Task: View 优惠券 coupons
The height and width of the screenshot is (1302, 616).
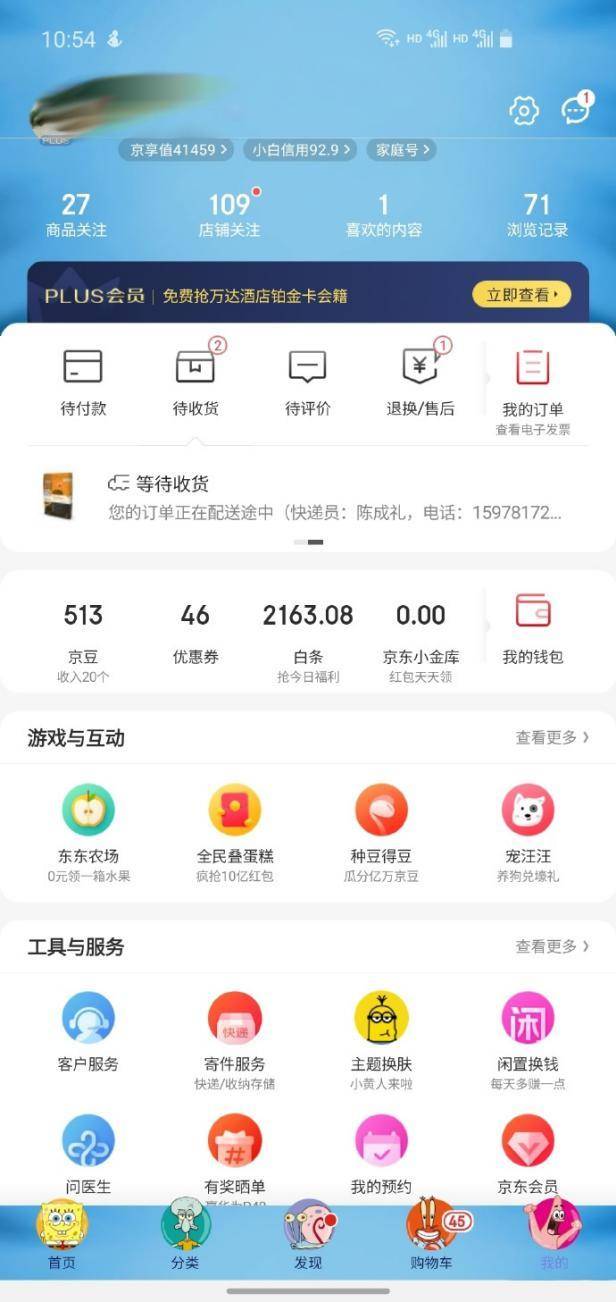Action: [x=195, y=632]
